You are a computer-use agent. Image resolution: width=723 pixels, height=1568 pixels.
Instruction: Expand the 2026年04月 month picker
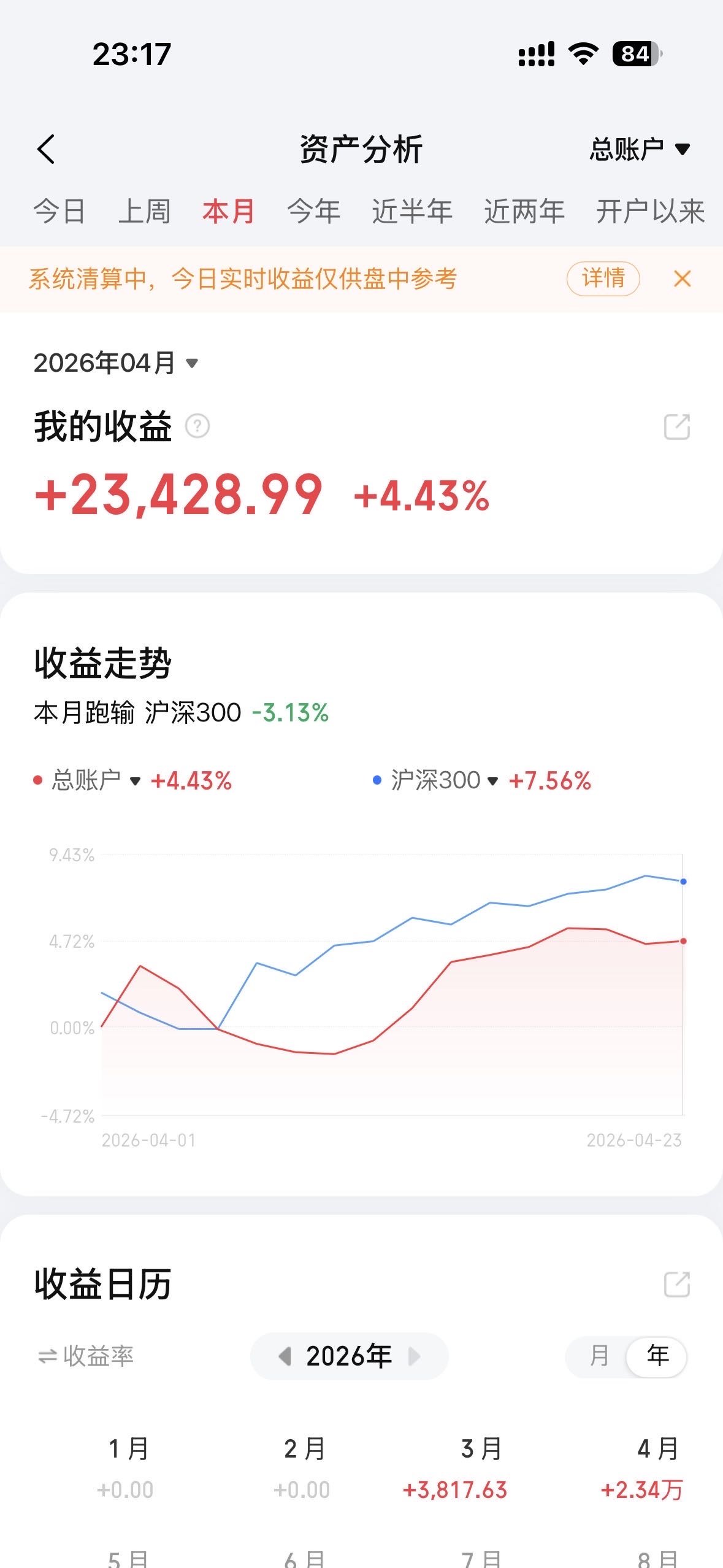(116, 363)
